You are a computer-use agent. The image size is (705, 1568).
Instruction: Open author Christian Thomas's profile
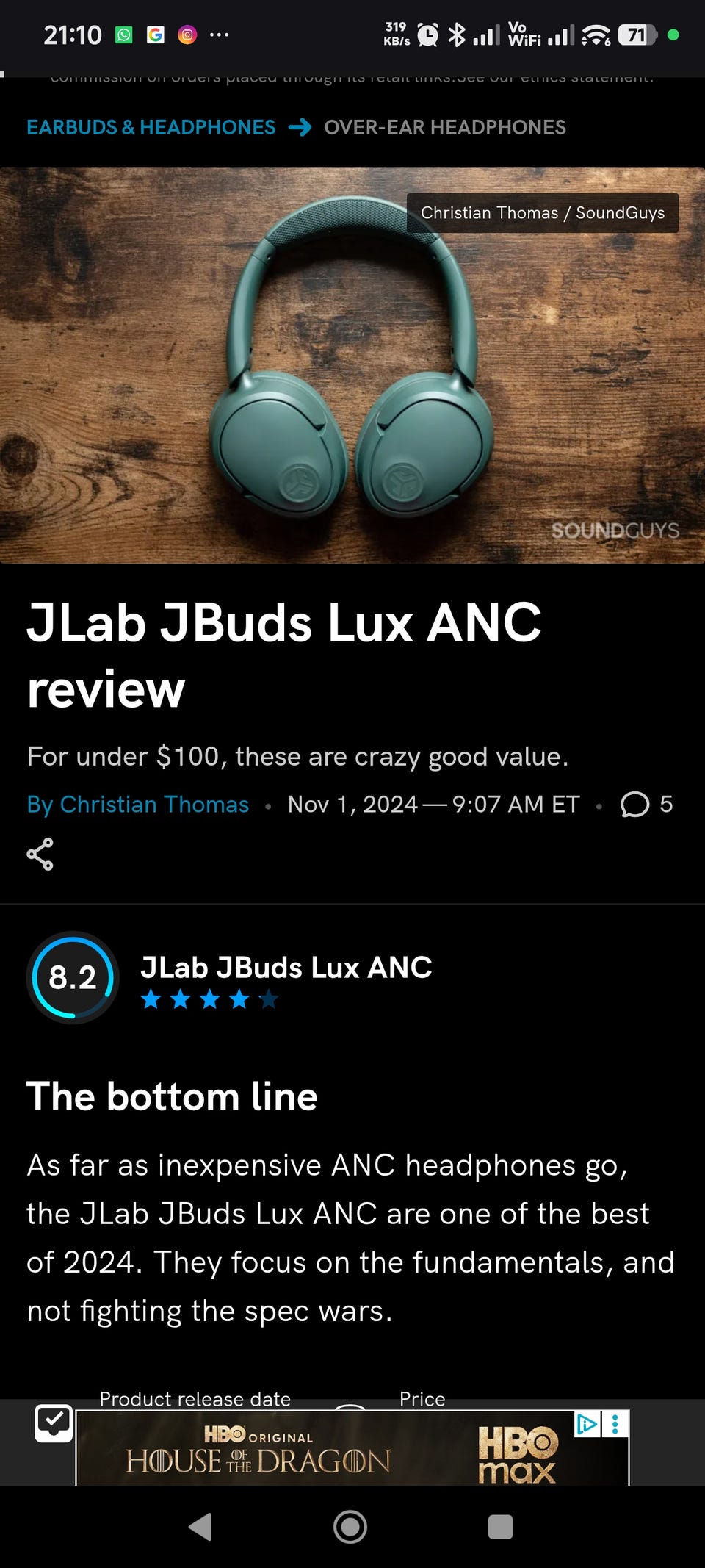[138, 804]
